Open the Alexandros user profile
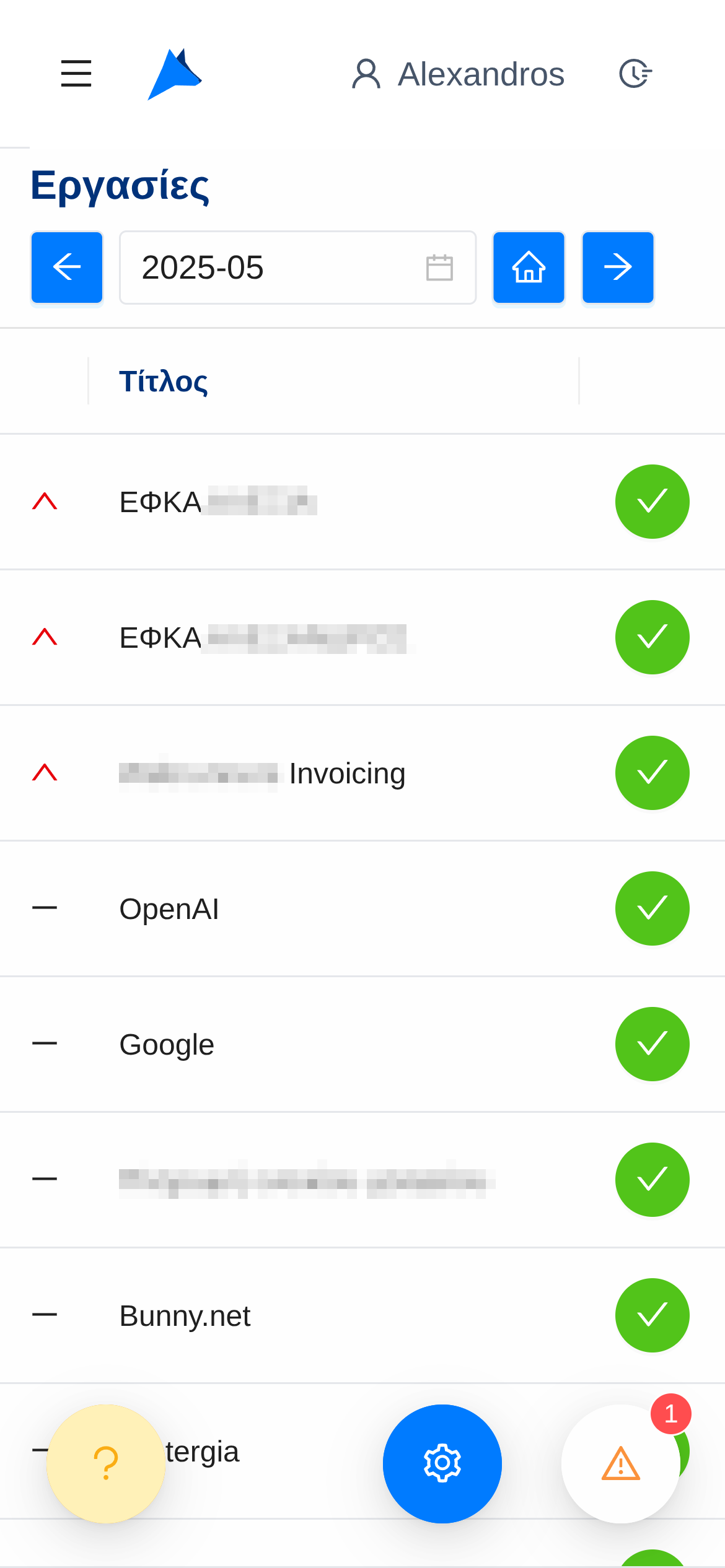Viewport: 725px width, 1568px height. click(459, 74)
